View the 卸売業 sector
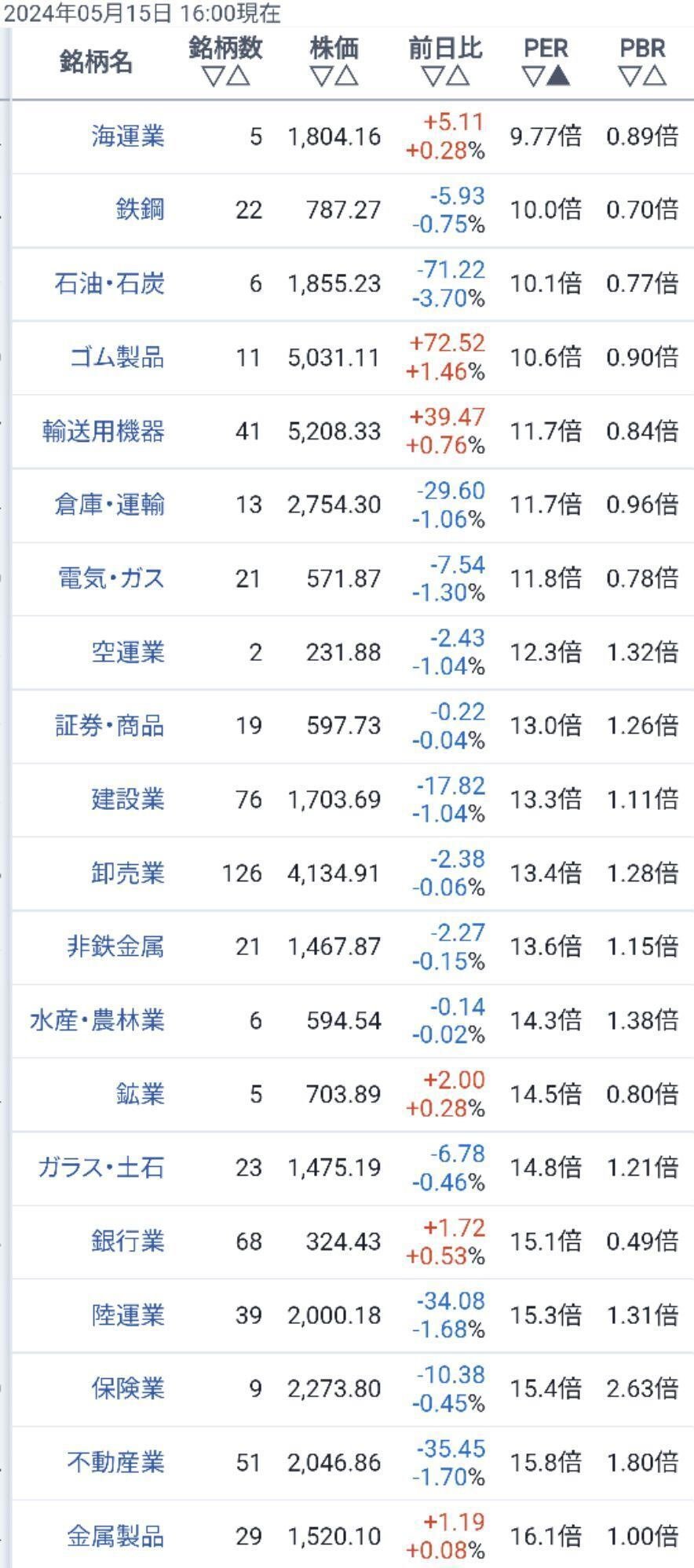 [128, 873]
